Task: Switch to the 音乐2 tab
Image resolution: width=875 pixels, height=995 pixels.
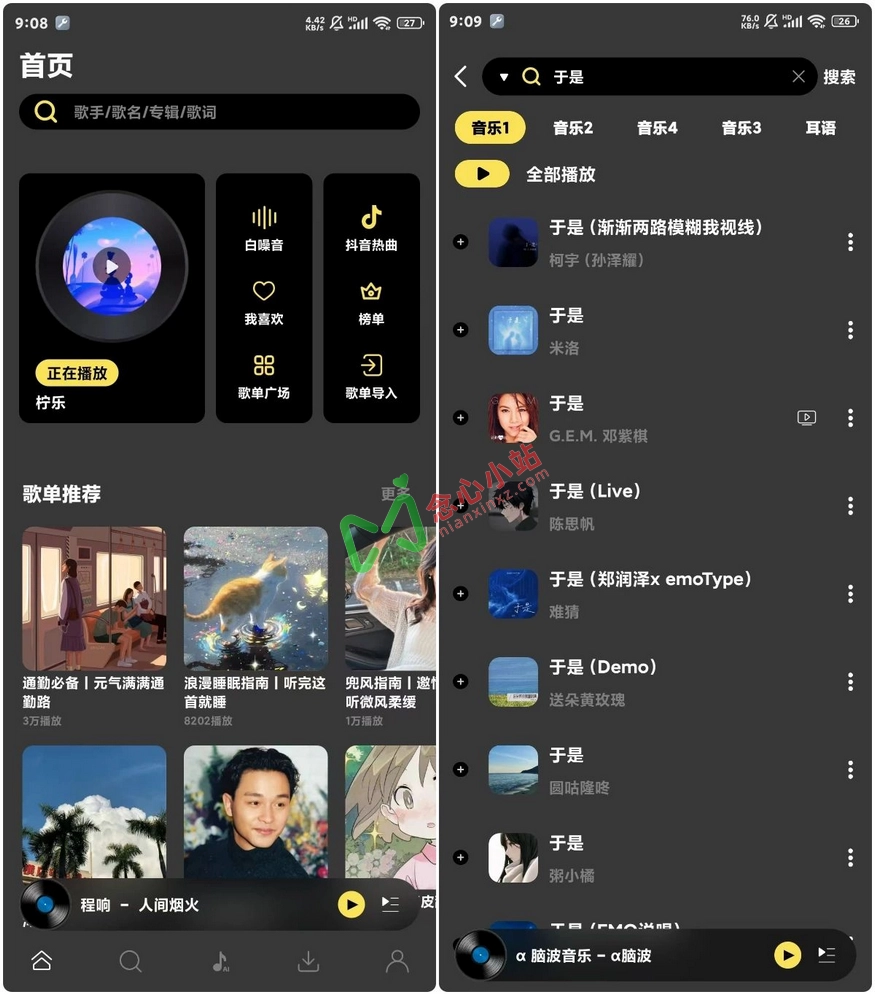Action: coord(572,128)
